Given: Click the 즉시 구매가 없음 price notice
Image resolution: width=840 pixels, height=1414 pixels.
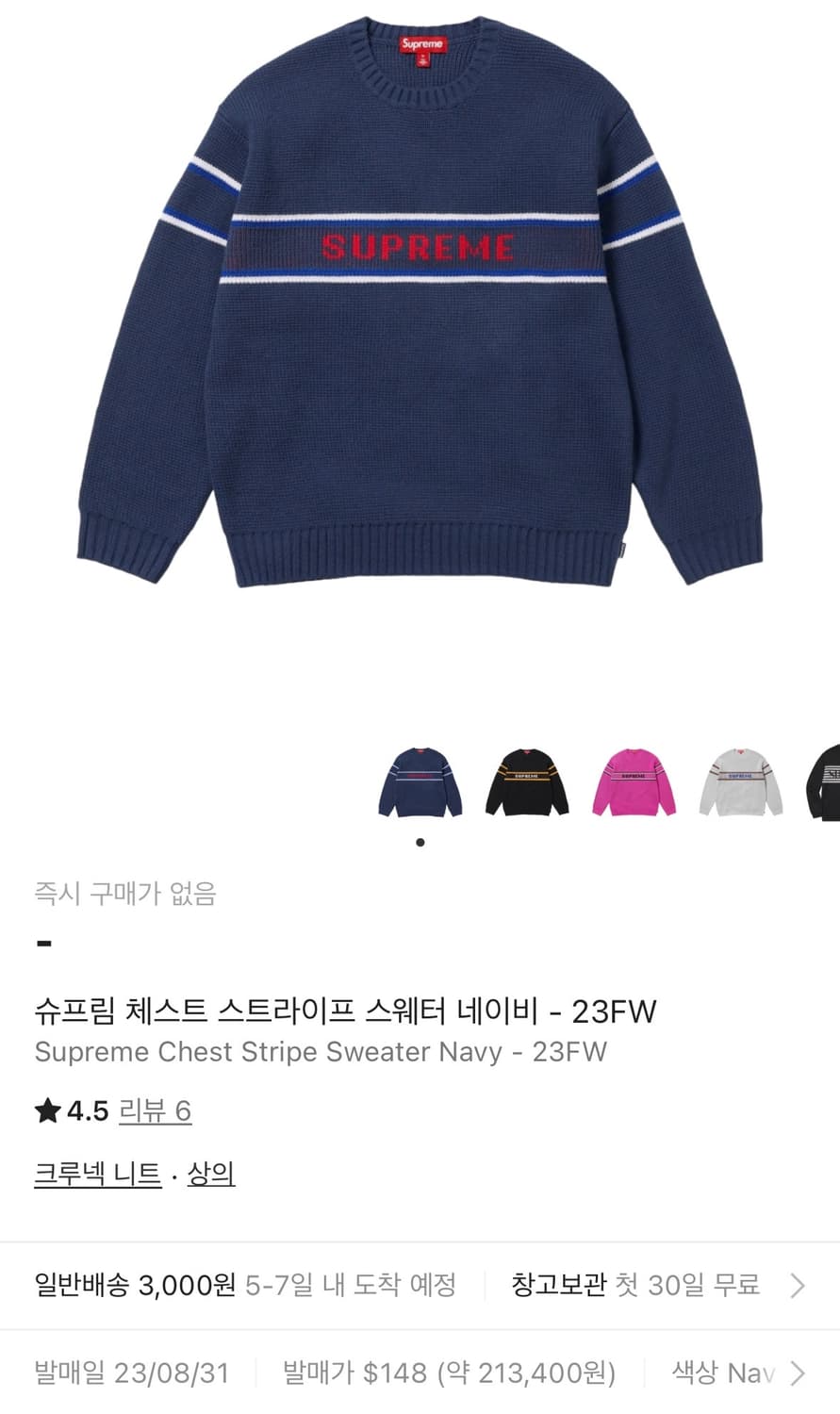Looking at the screenshot, I should click(125, 896).
